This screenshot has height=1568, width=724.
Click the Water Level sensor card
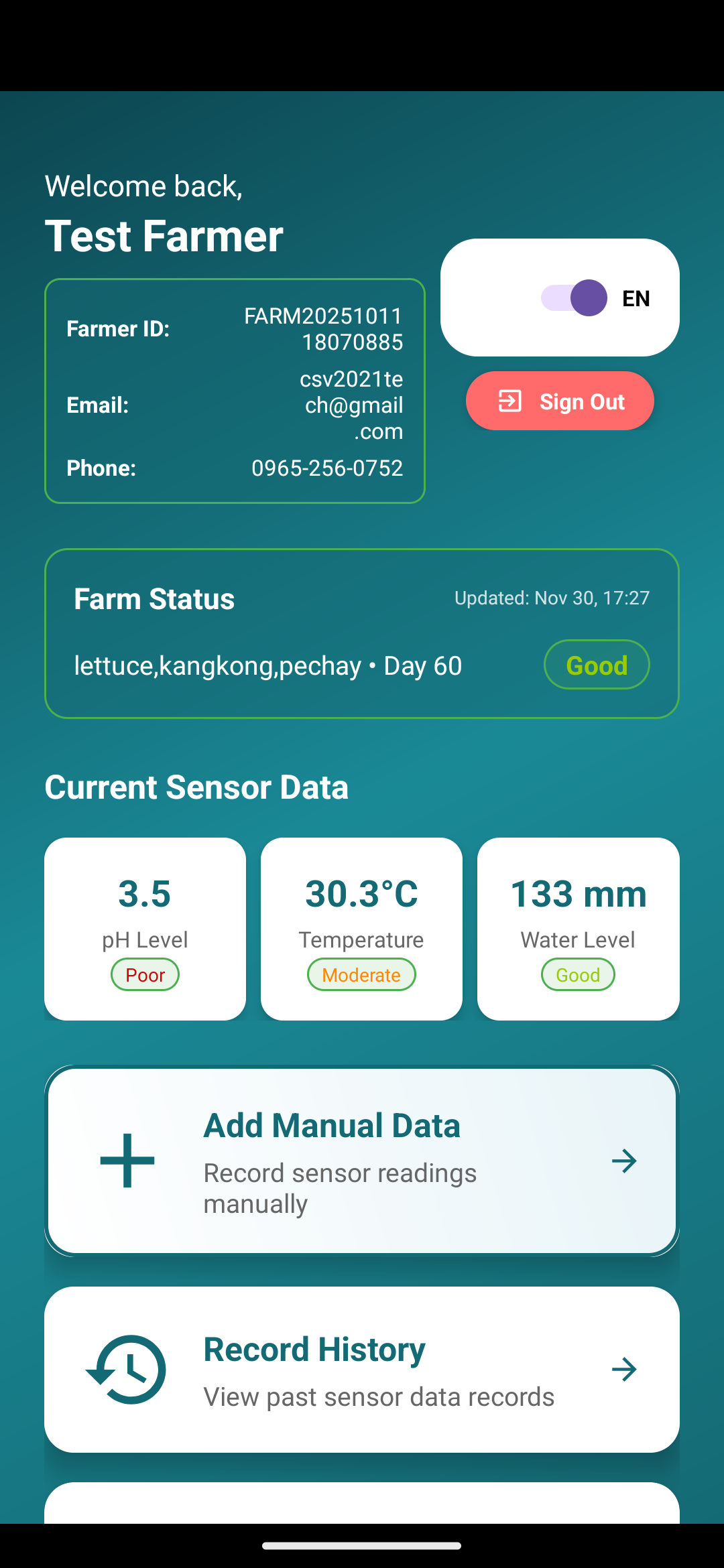tap(578, 928)
